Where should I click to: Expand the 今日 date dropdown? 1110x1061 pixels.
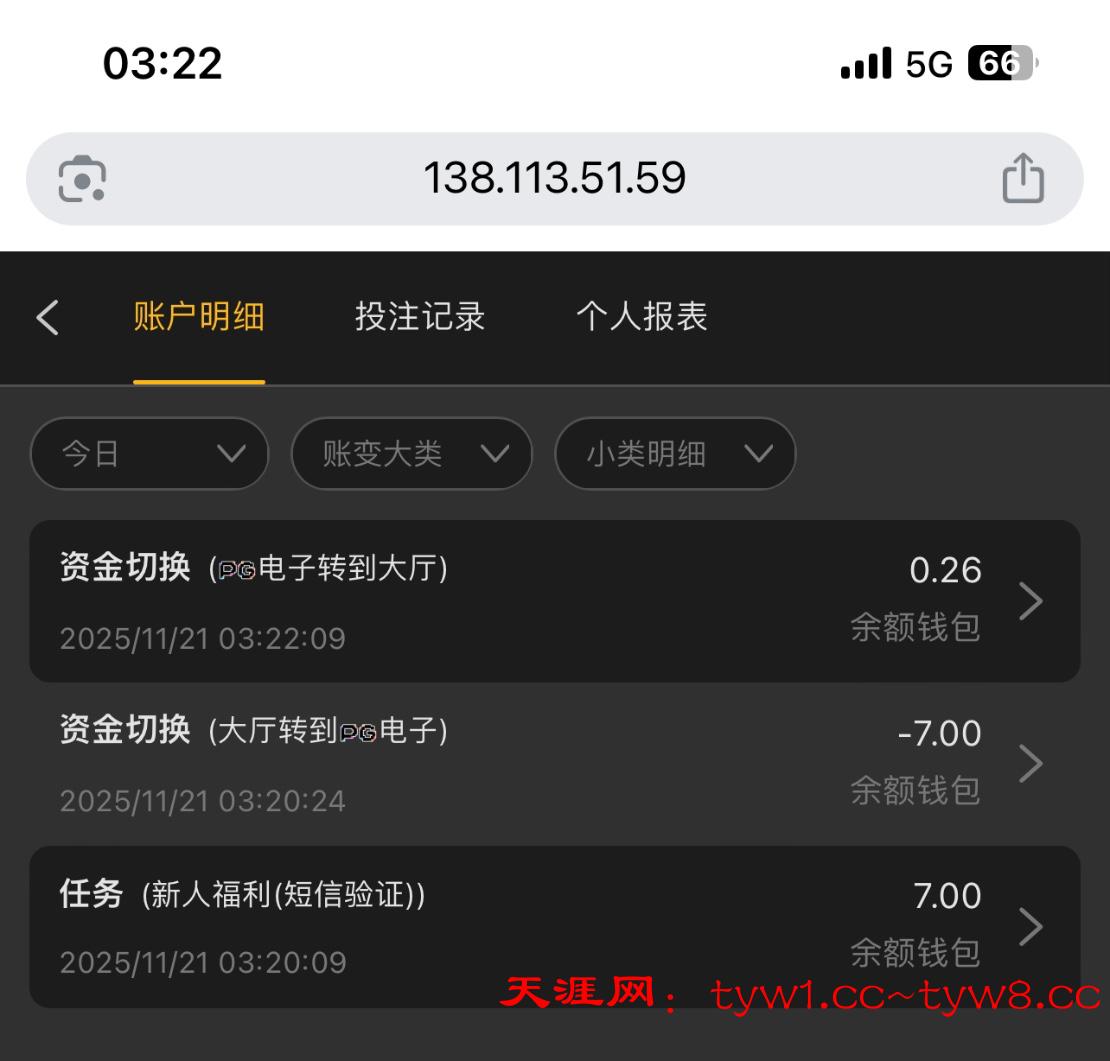[150, 454]
